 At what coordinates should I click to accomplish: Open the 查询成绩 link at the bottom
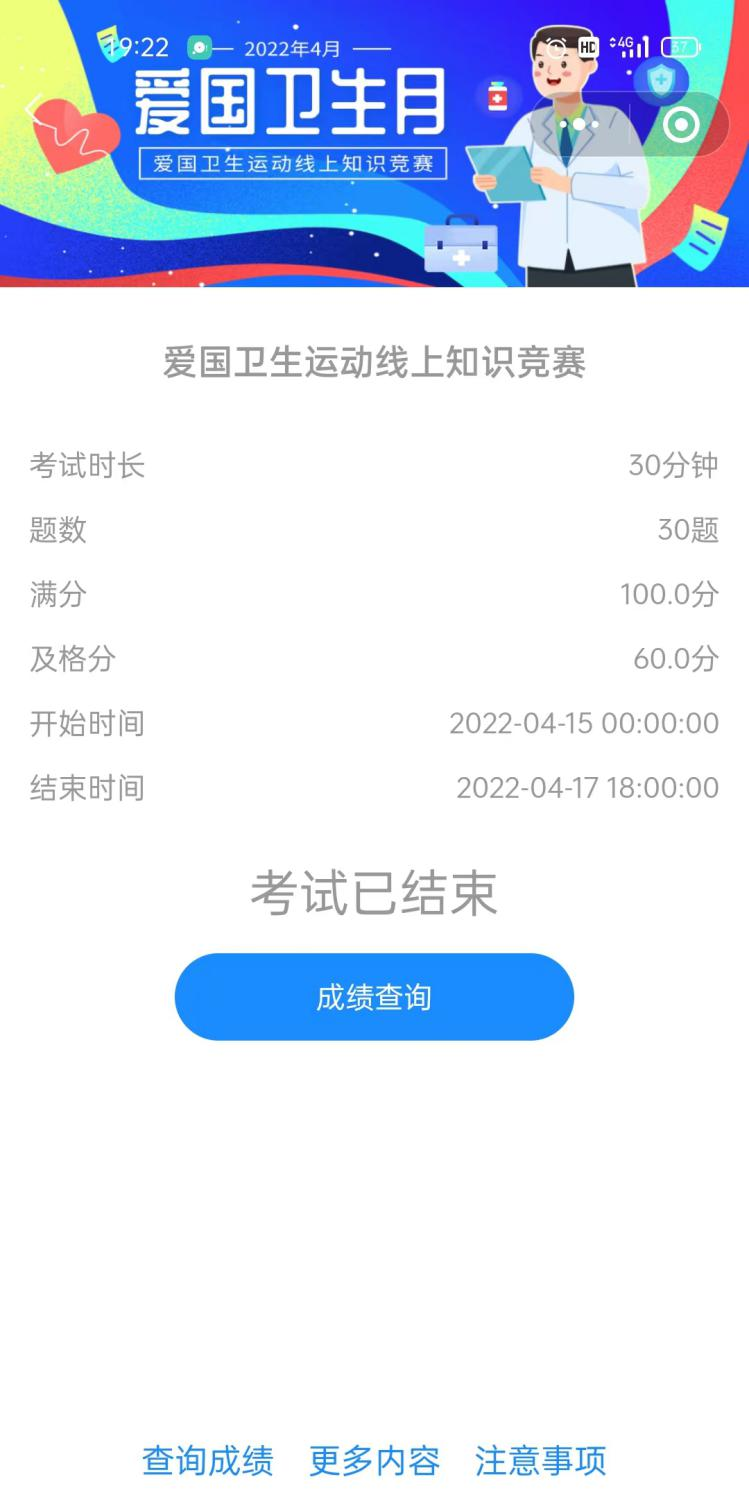tap(207, 1461)
